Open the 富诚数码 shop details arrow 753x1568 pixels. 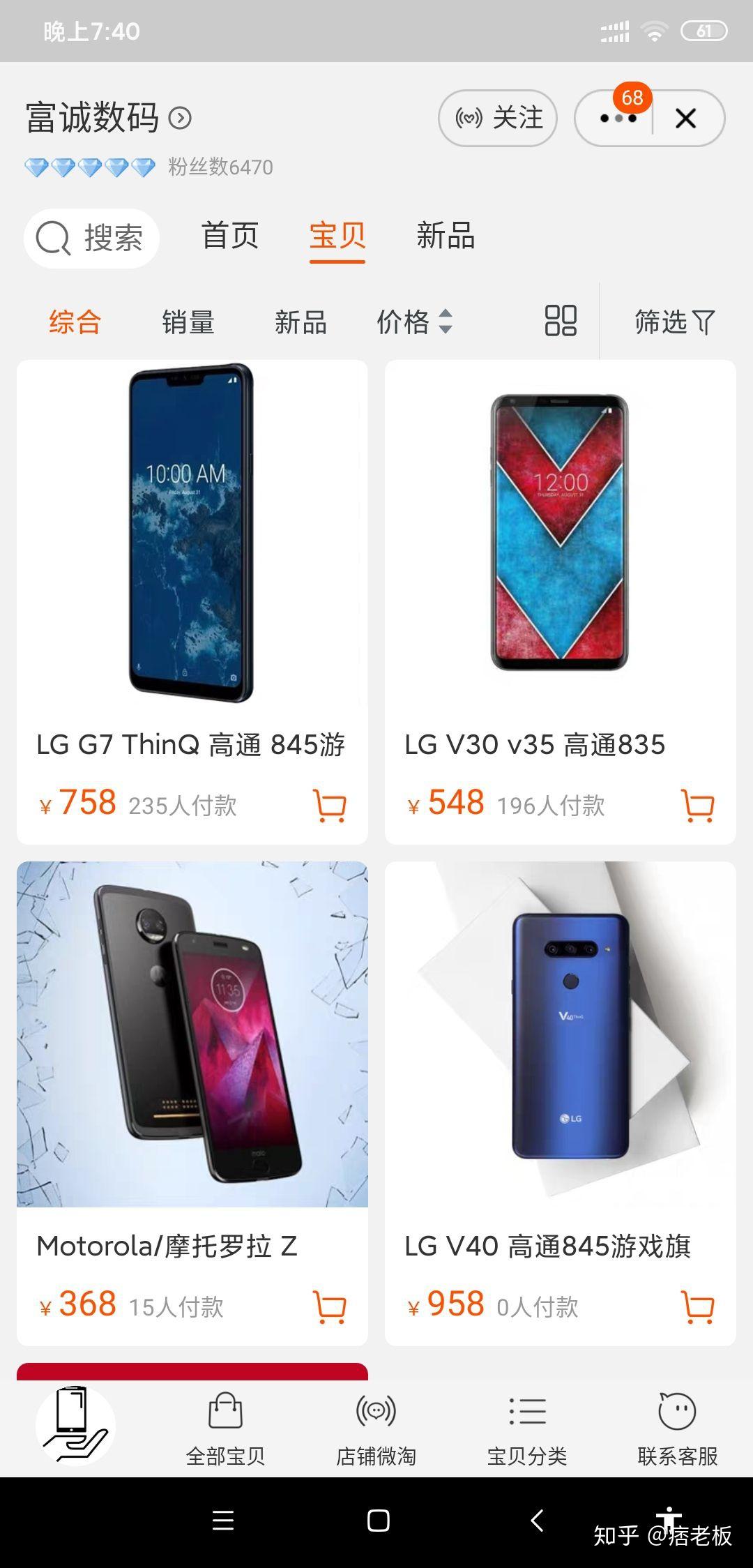click(x=180, y=118)
